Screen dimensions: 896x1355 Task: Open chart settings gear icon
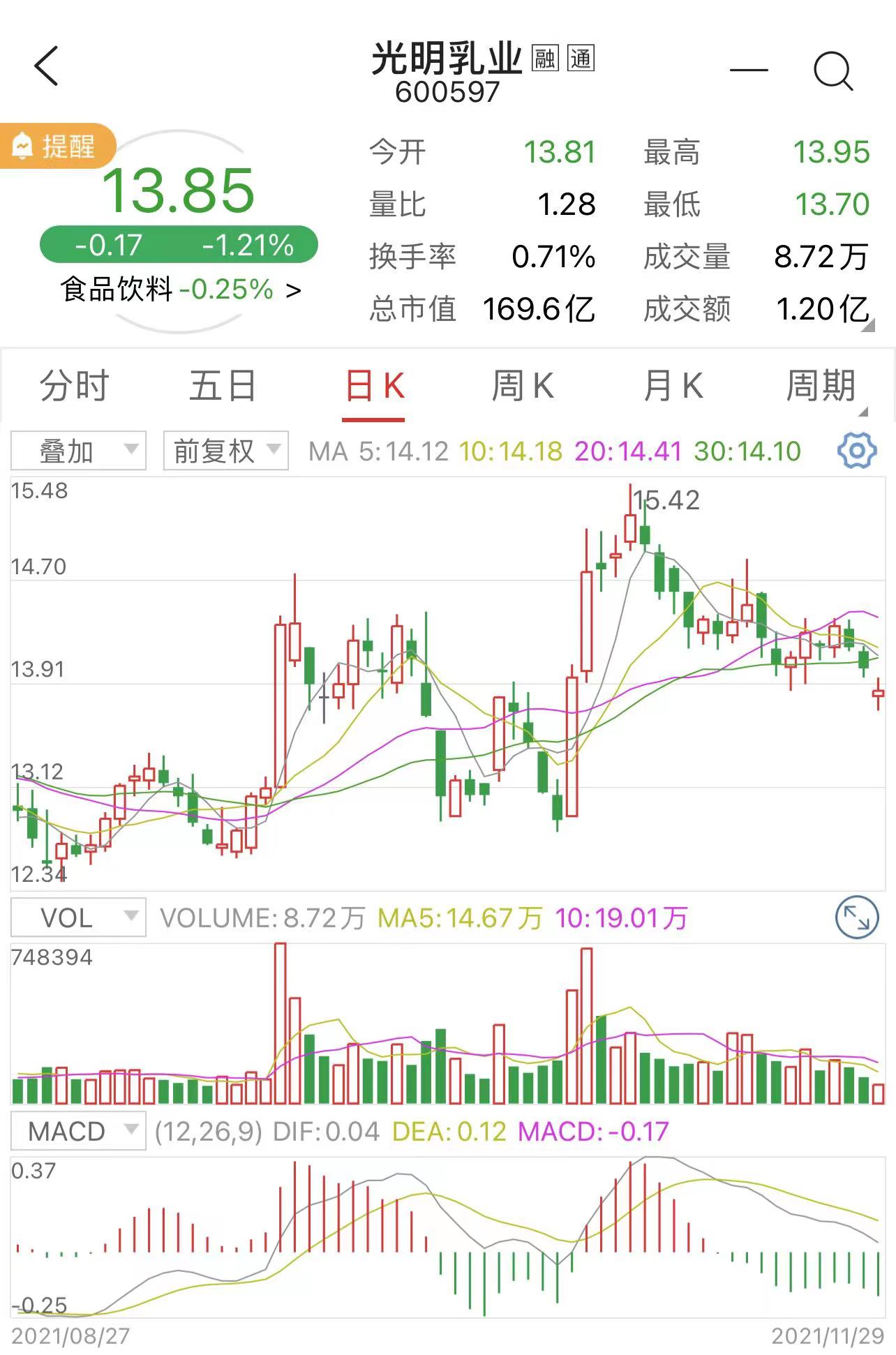coord(856,451)
